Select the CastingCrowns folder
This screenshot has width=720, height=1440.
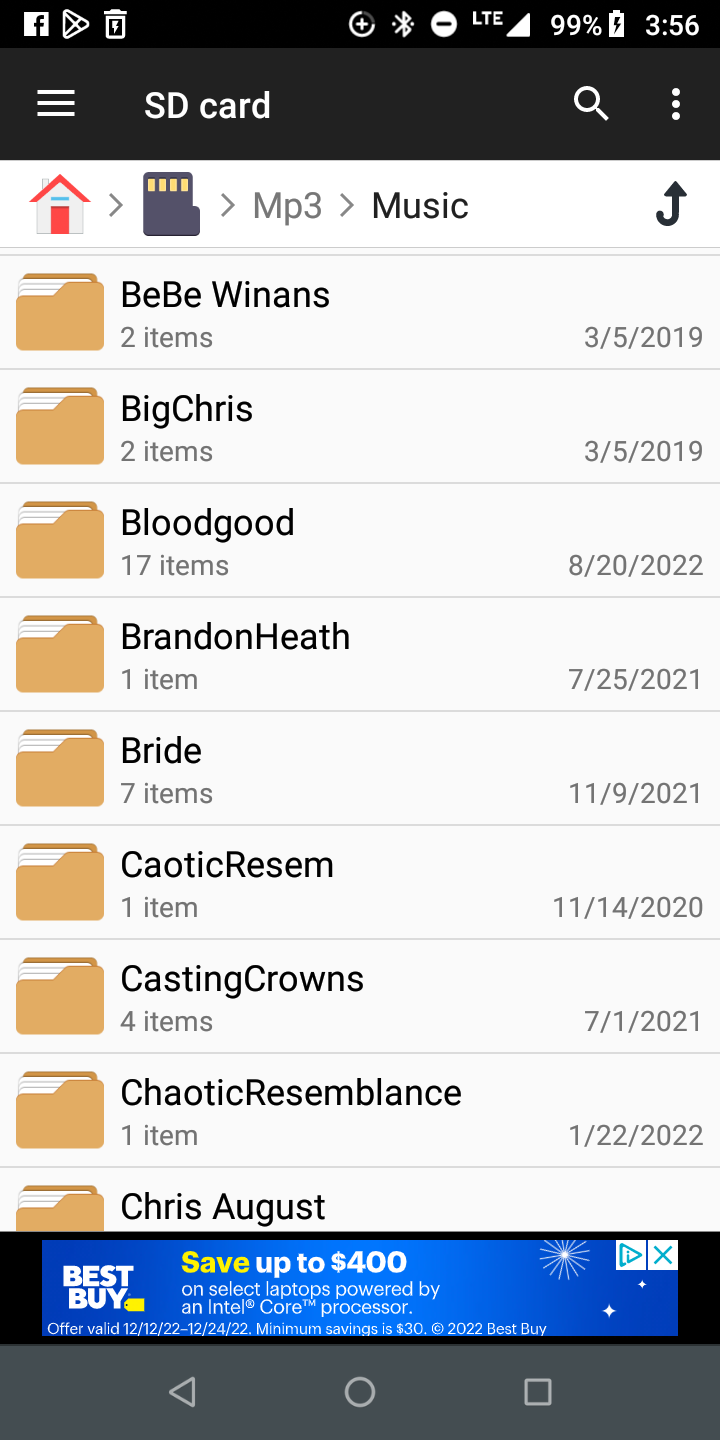tap(360, 997)
